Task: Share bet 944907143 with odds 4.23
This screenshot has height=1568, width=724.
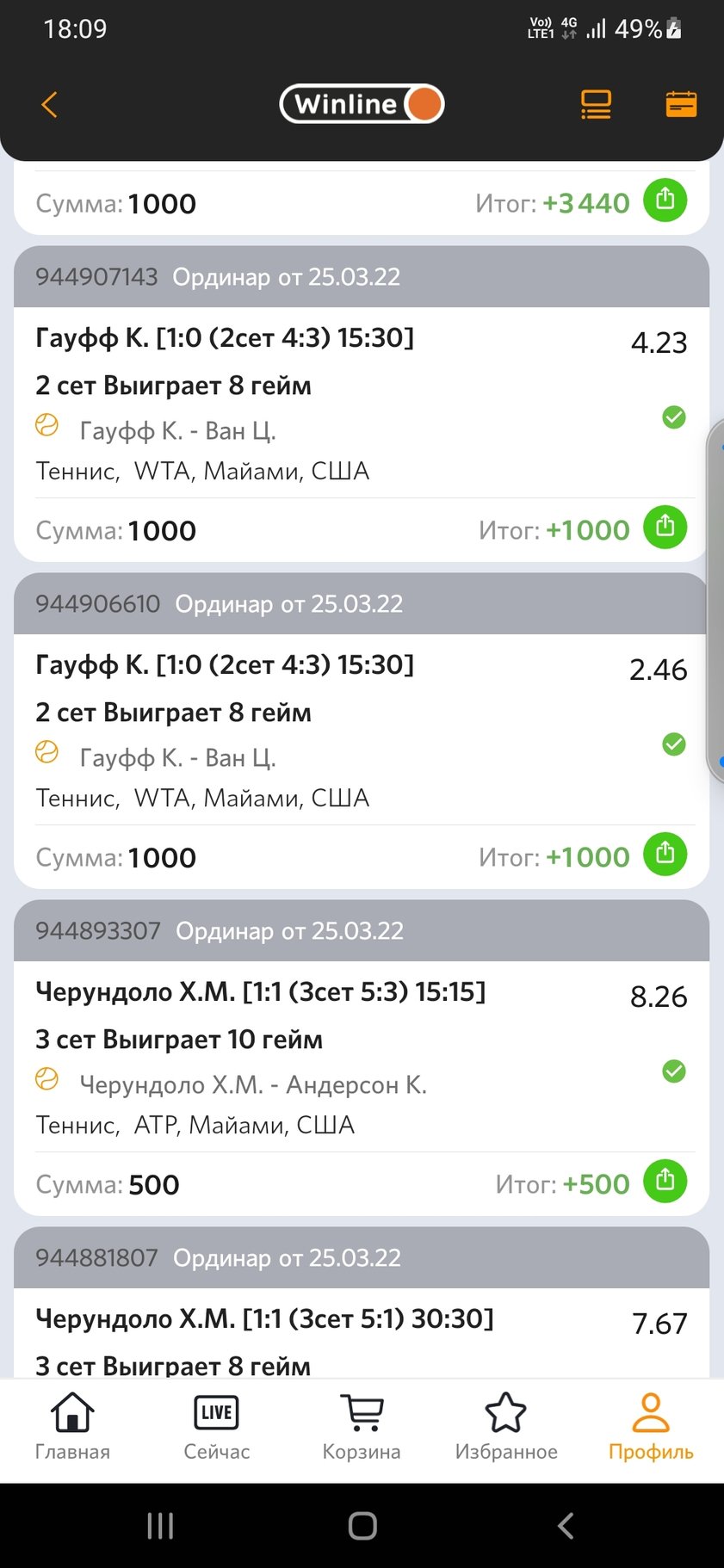Action: (x=665, y=527)
